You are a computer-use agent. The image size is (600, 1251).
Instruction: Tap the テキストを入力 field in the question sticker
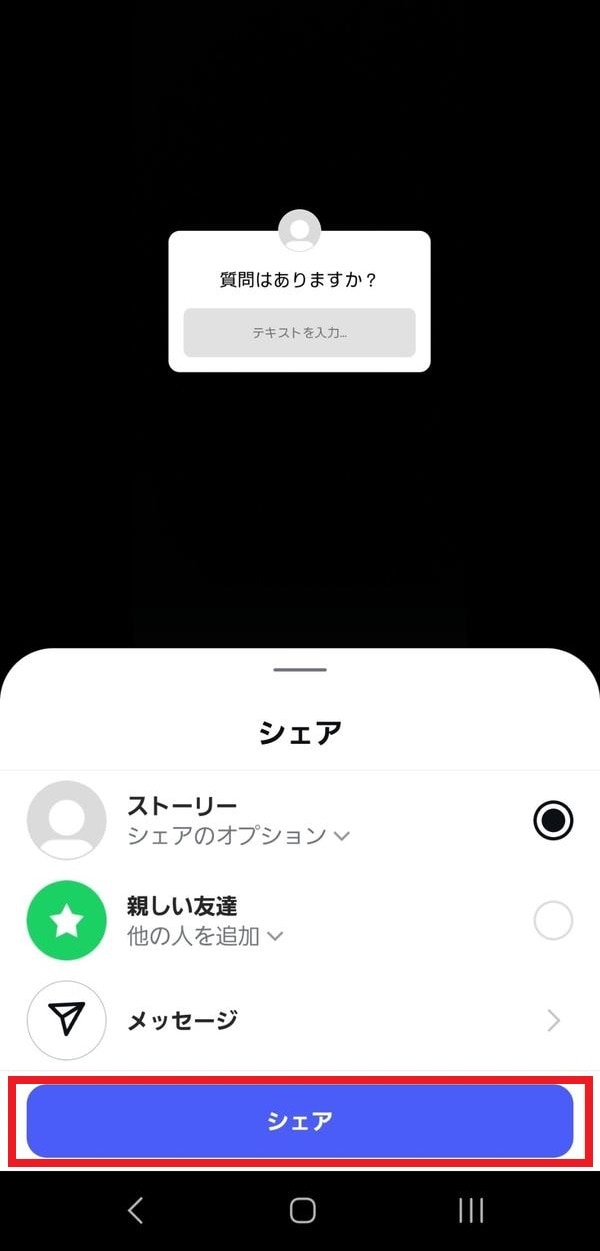click(x=299, y=333)
